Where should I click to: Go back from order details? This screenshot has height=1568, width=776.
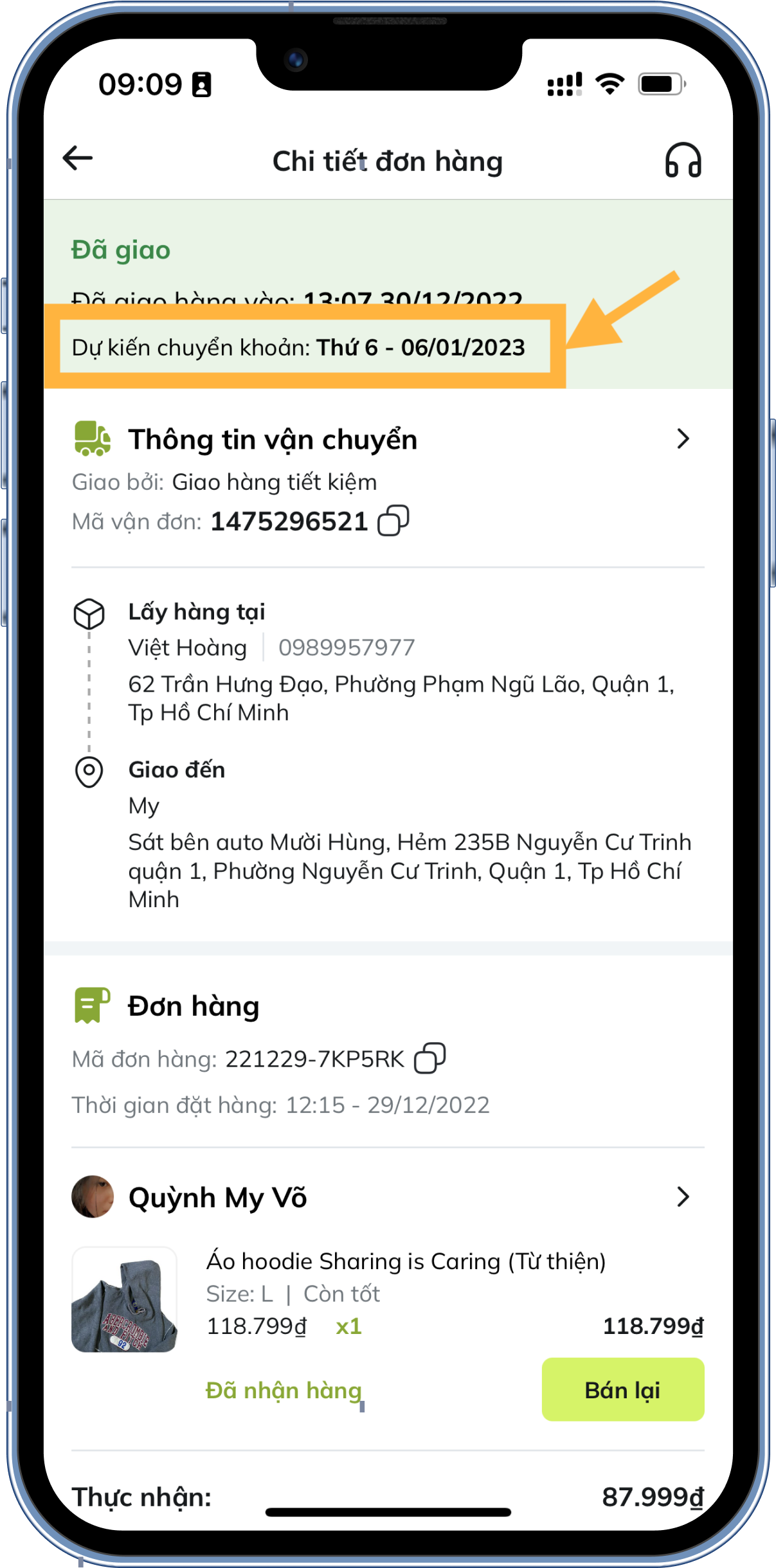(78, 158)
